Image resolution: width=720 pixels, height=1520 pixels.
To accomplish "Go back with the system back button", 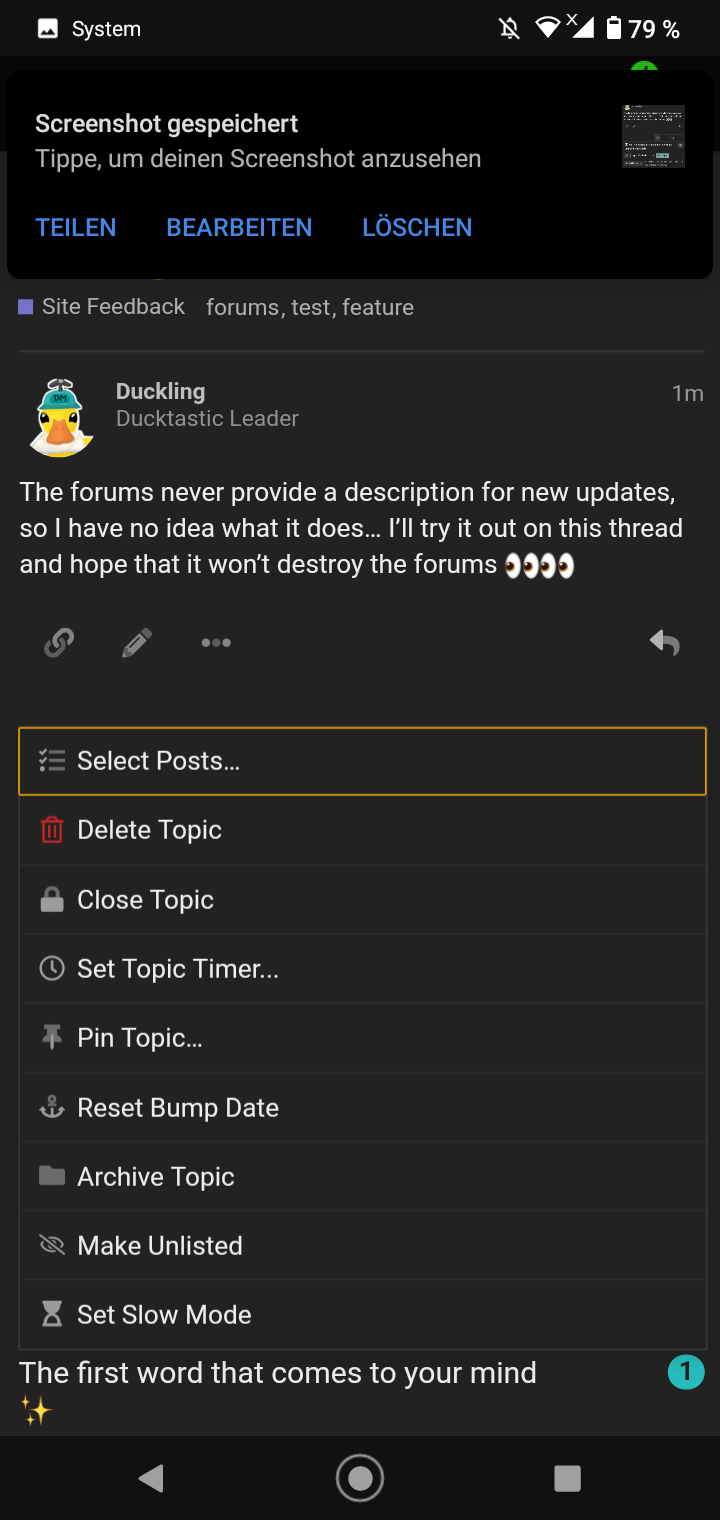I will coord(151,1478).
